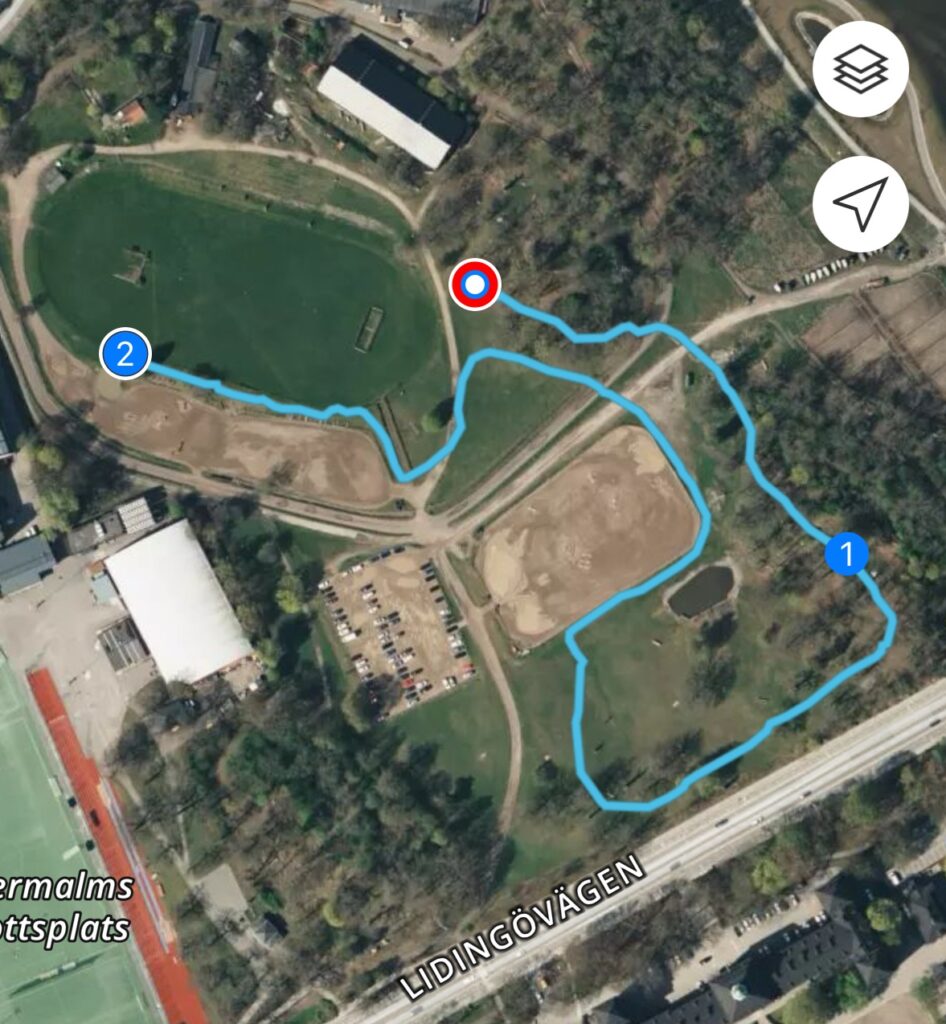Tap the red route start point marker
The width and height of the screenshot is (946, 1024).
pos(475,286)
